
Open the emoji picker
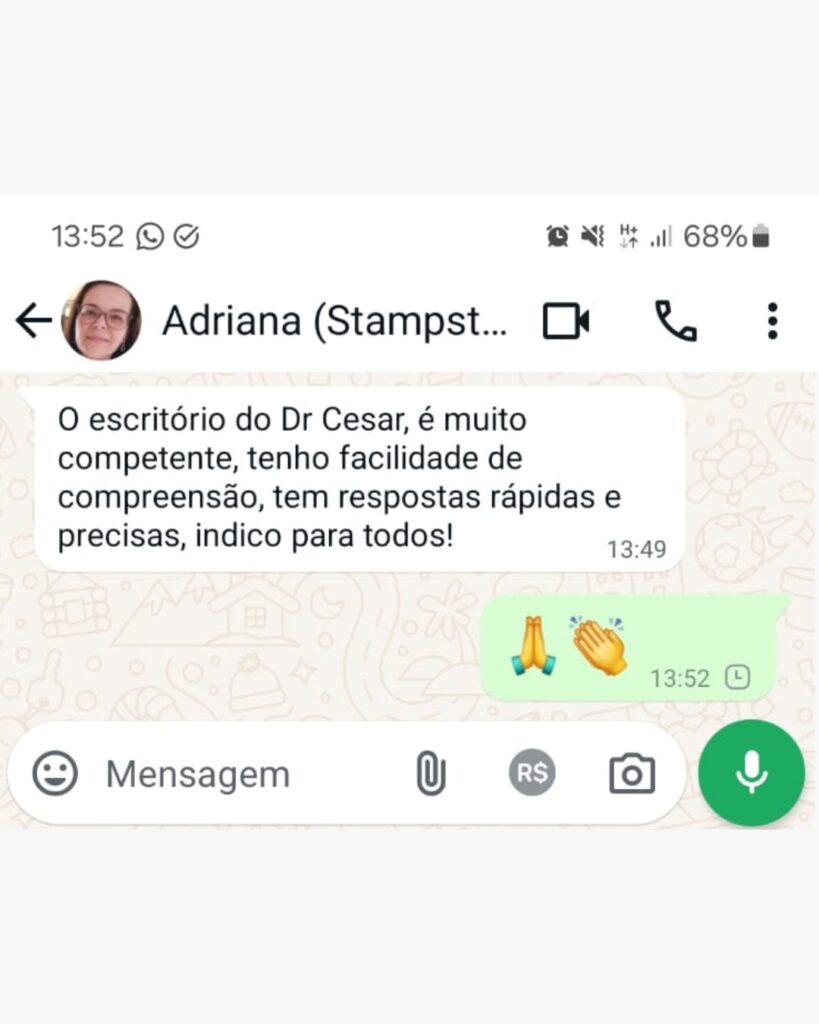pos(57,772)
